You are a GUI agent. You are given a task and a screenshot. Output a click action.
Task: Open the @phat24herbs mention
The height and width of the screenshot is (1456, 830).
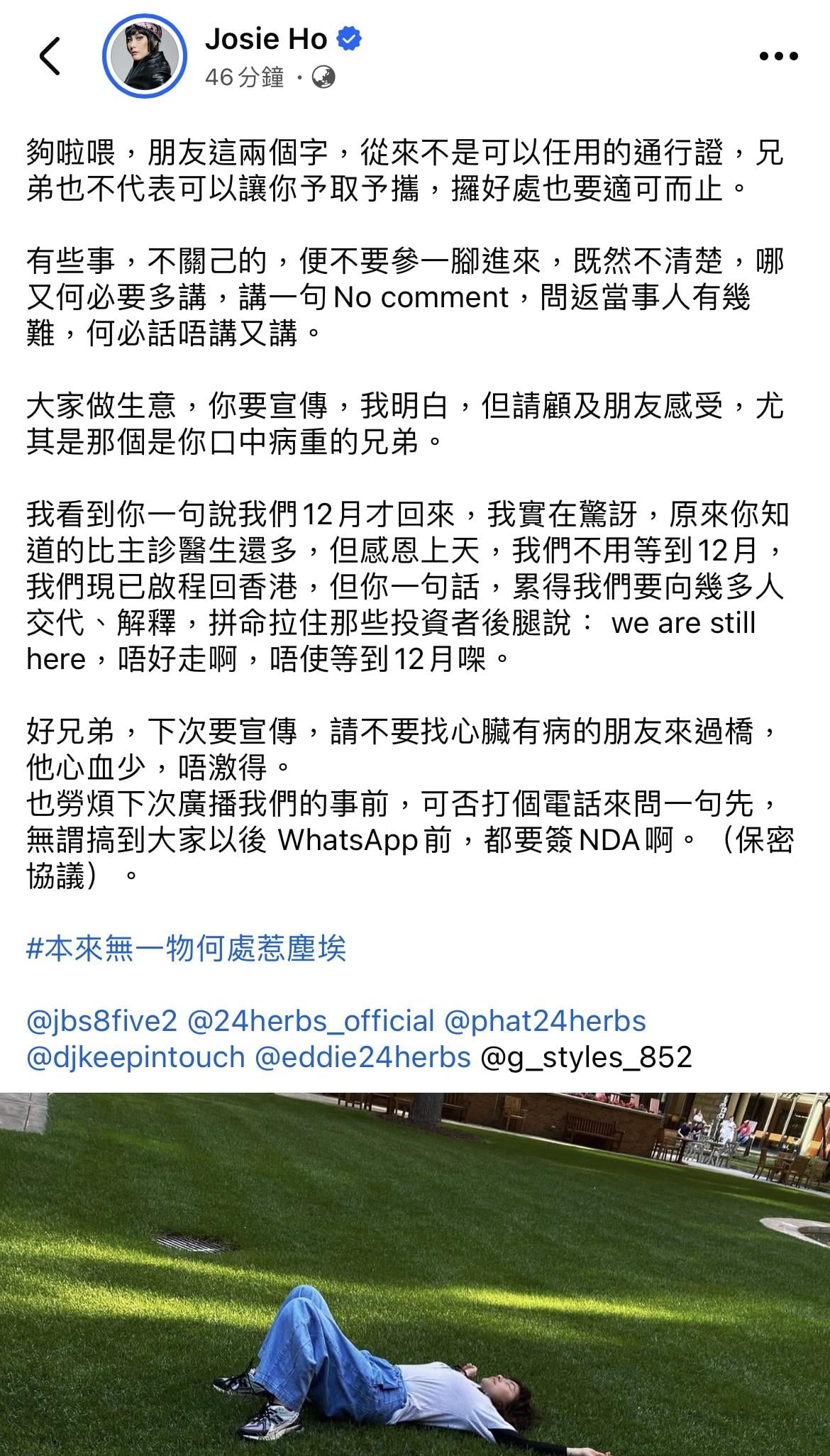tap(545, 1021)
